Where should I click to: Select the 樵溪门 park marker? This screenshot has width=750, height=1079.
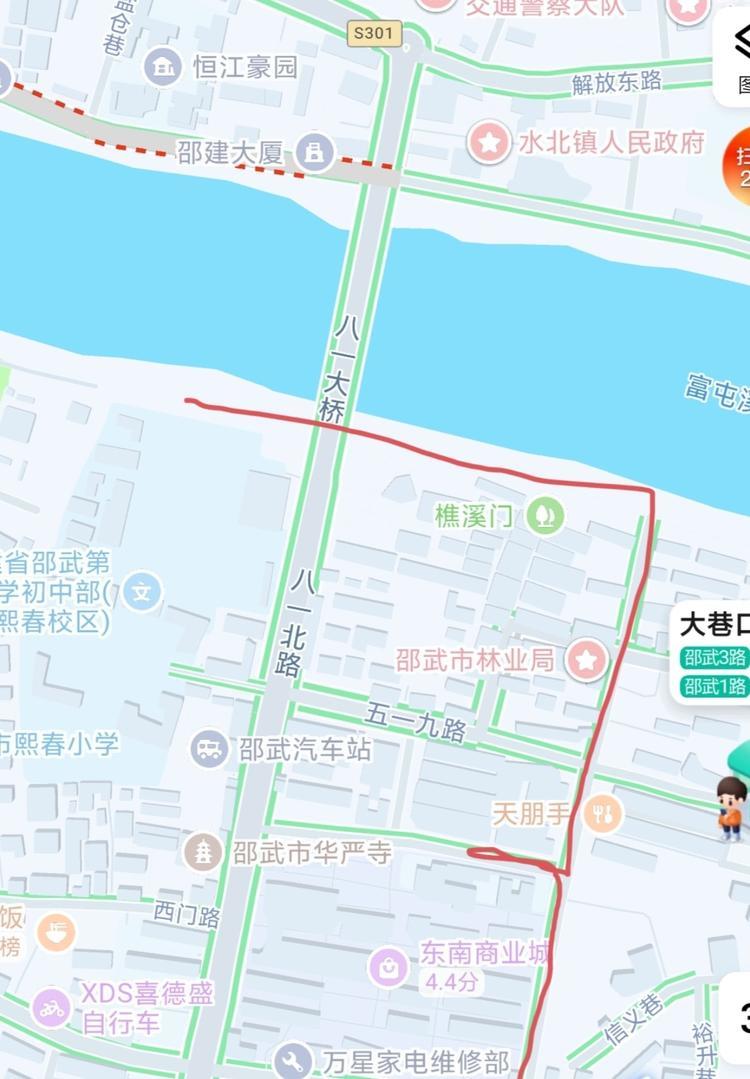pyautogui.click(x=546, y=516)
